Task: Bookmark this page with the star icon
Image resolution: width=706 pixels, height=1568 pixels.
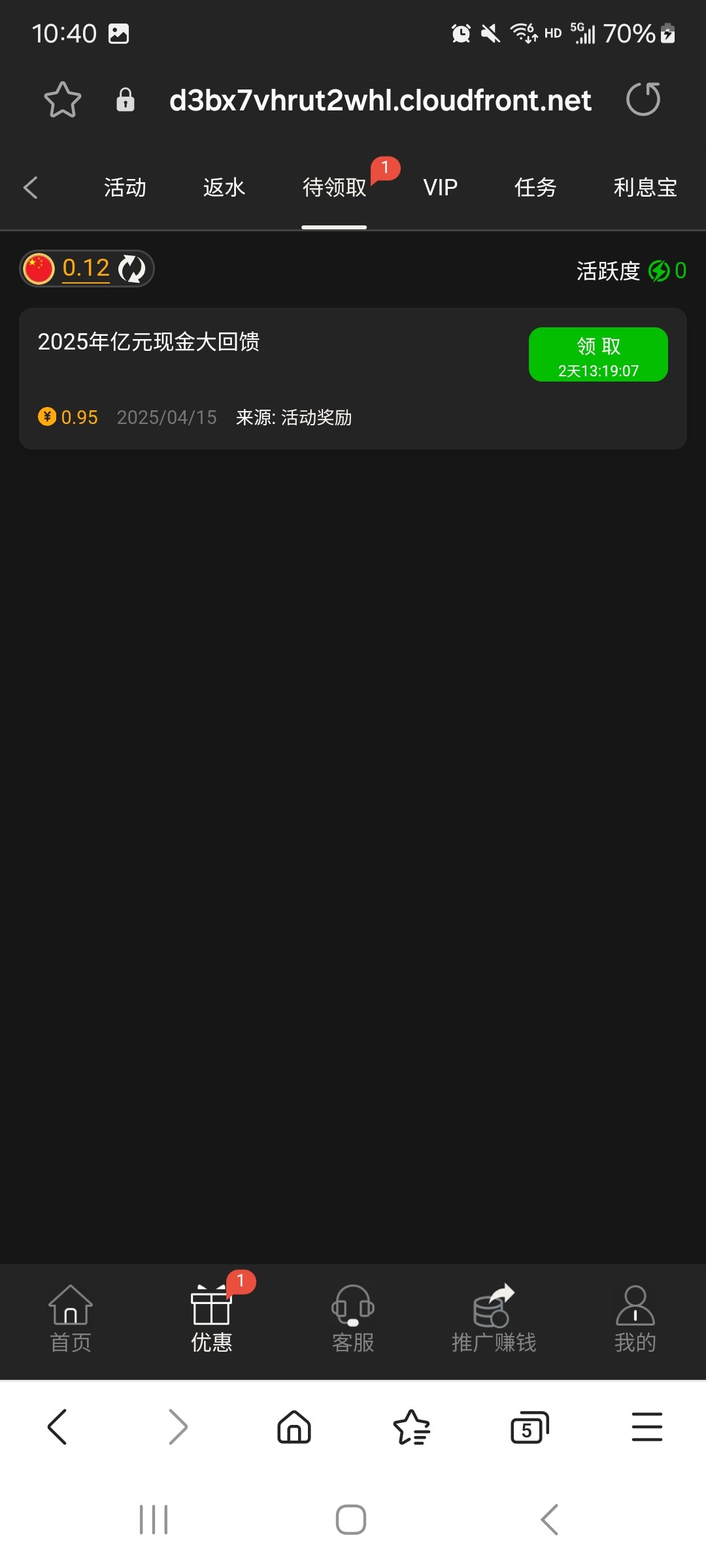Action: (63, 100)
